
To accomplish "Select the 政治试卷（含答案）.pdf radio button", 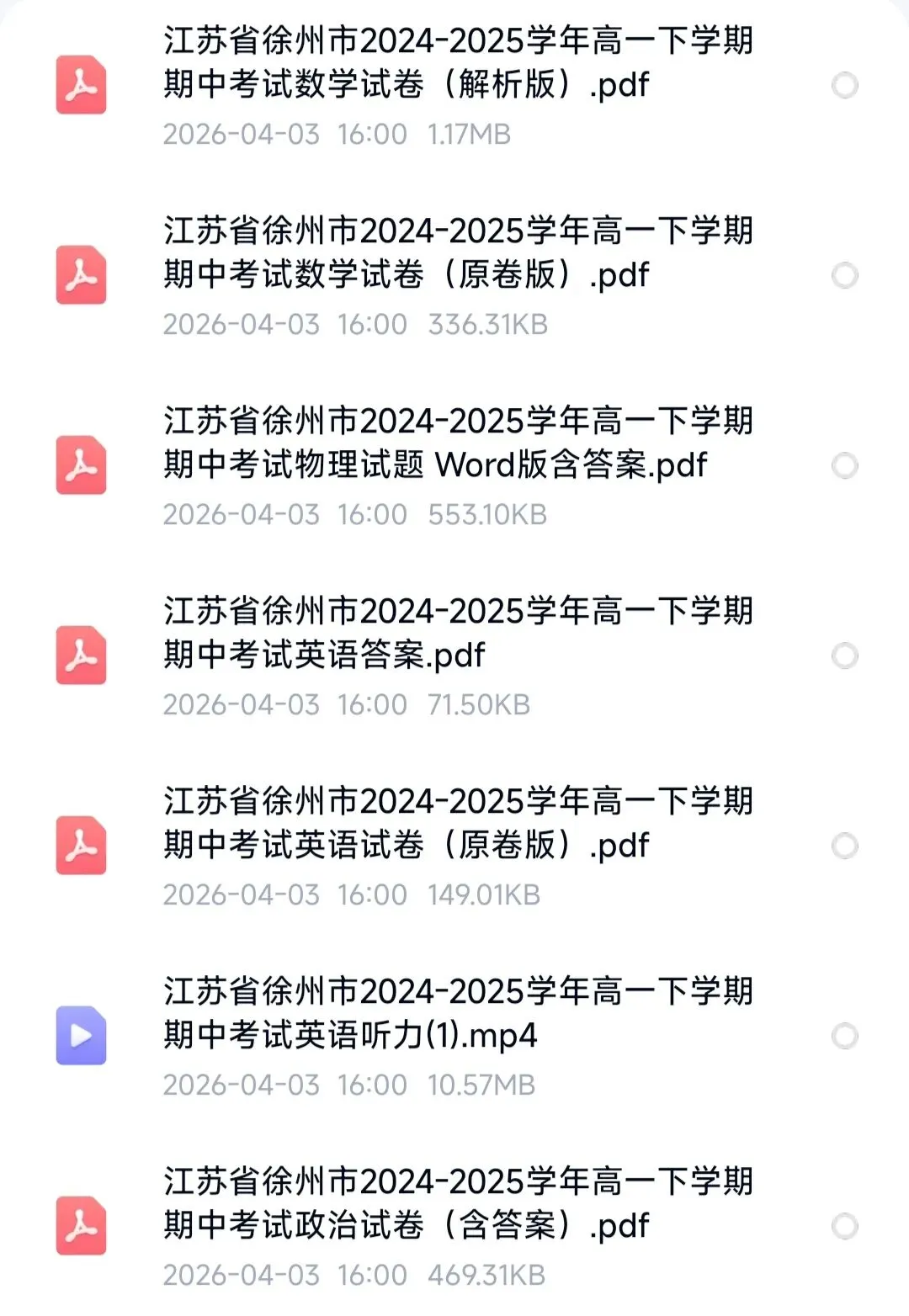I will point(844,1227).
